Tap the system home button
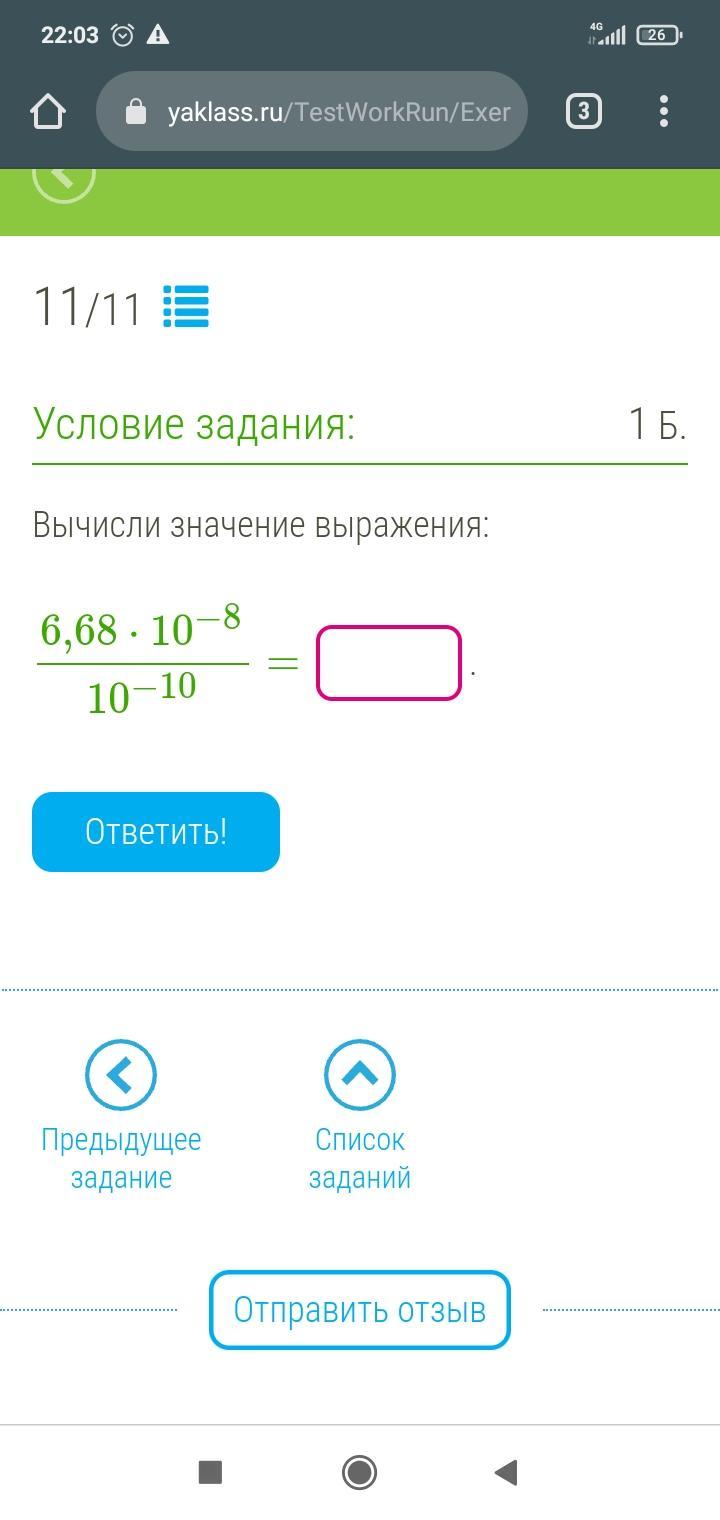Screen dimensions: 720x1520 [x=359, y=1472]
